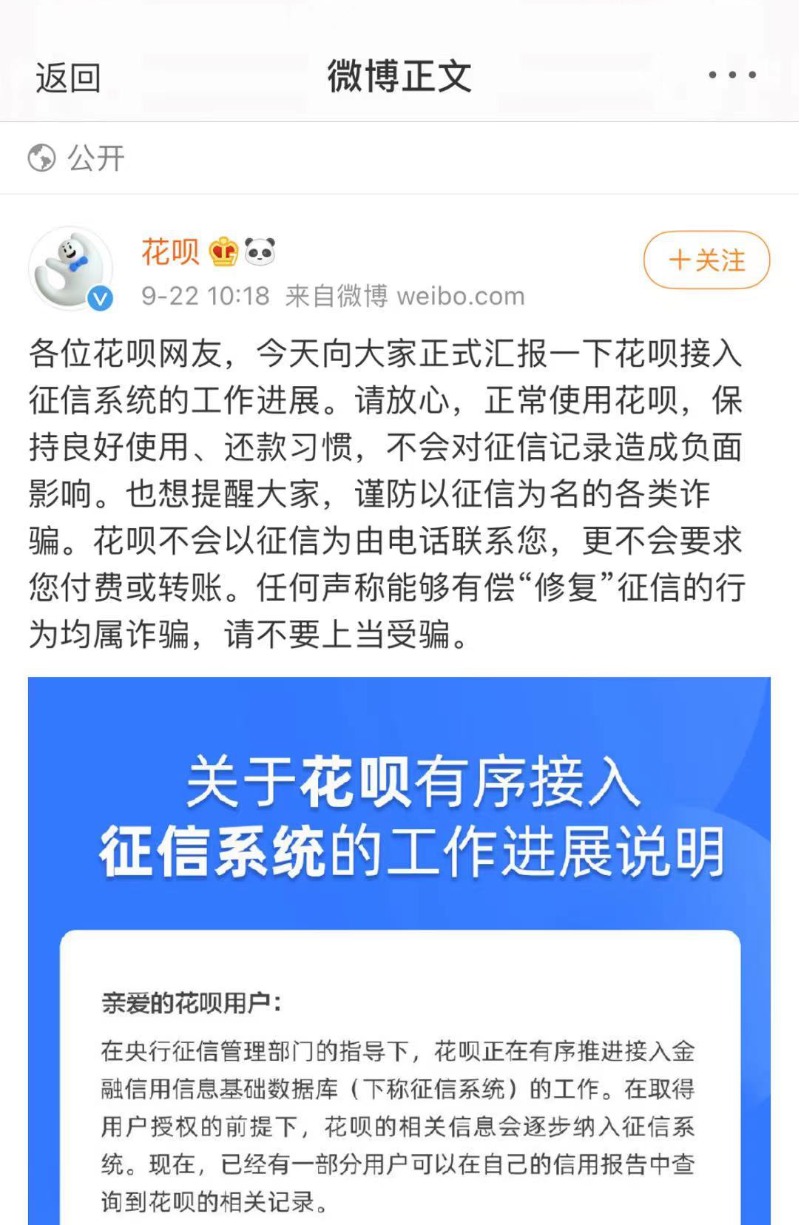Tap 返回 to go back

(x=68, y=77)
